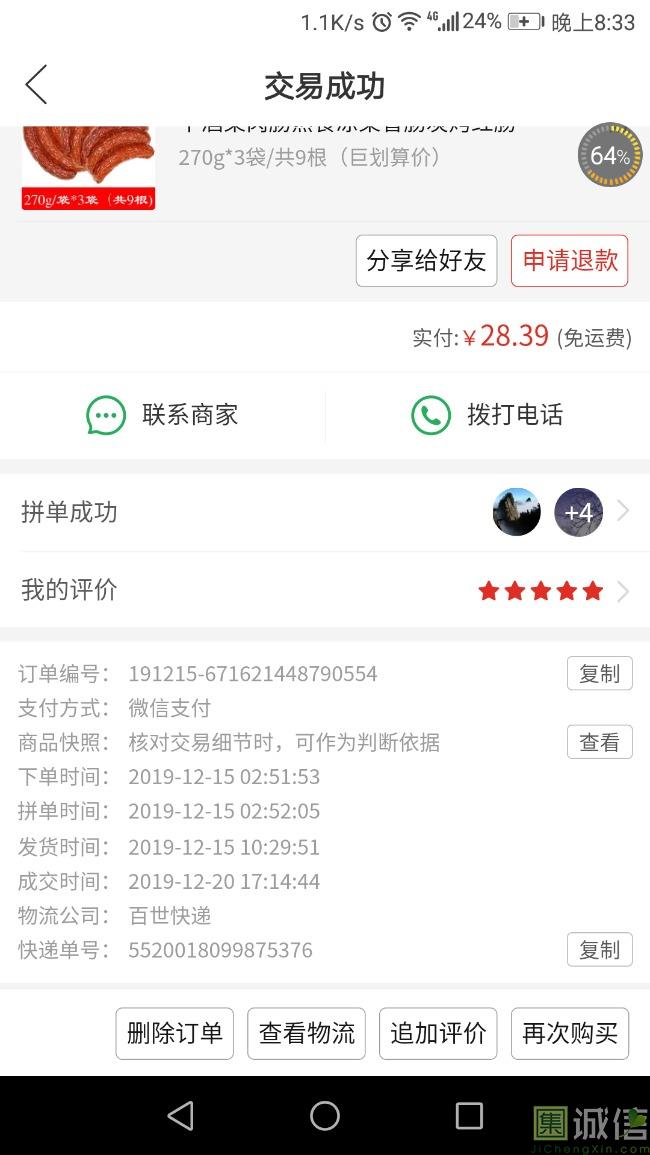Copy the express tracking number
Screen dimensions: 650x1155
tap(599, 950)
